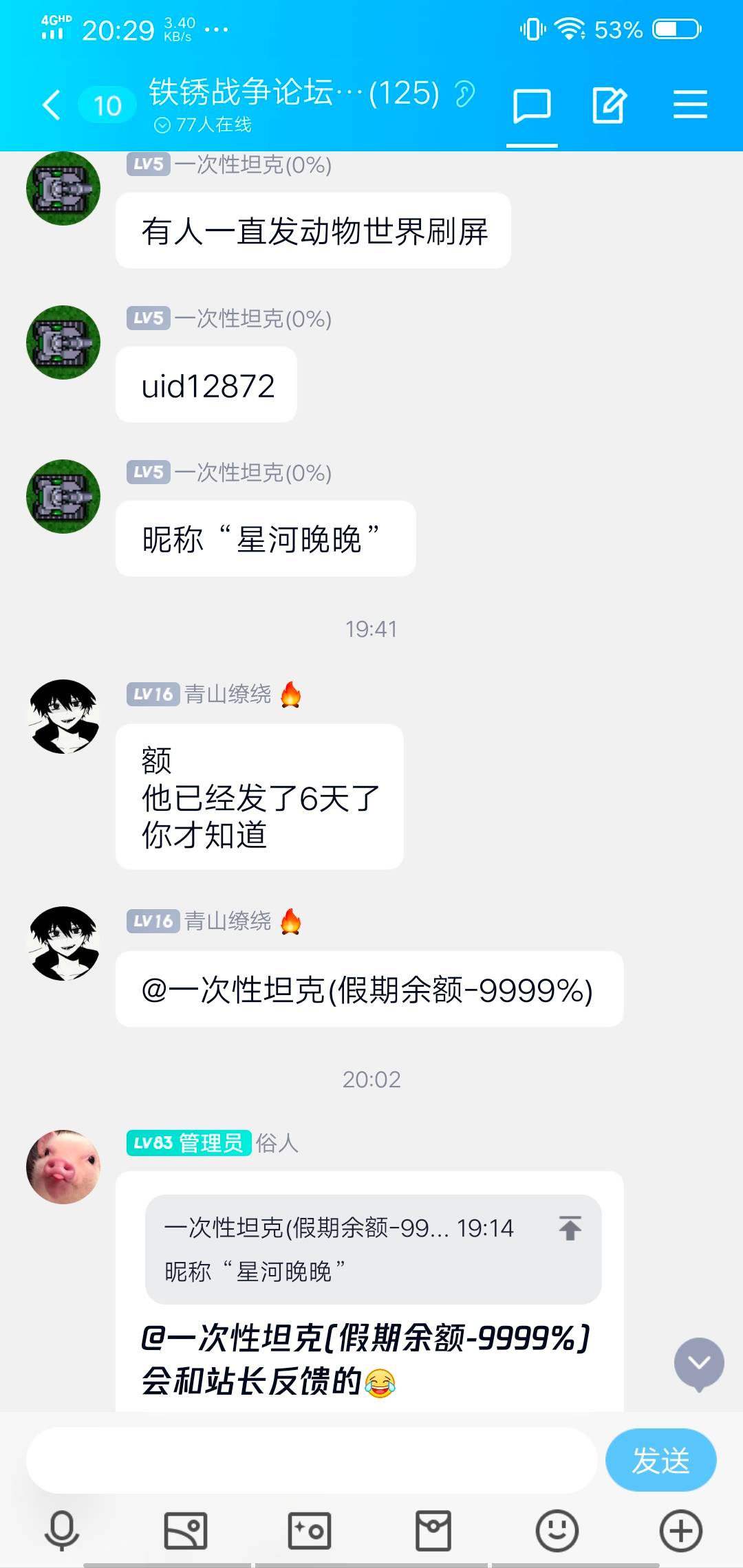Open 俗人 admin's pig avatar
Viewport: 743px width, 1568px height.
tap(63, 1166)
